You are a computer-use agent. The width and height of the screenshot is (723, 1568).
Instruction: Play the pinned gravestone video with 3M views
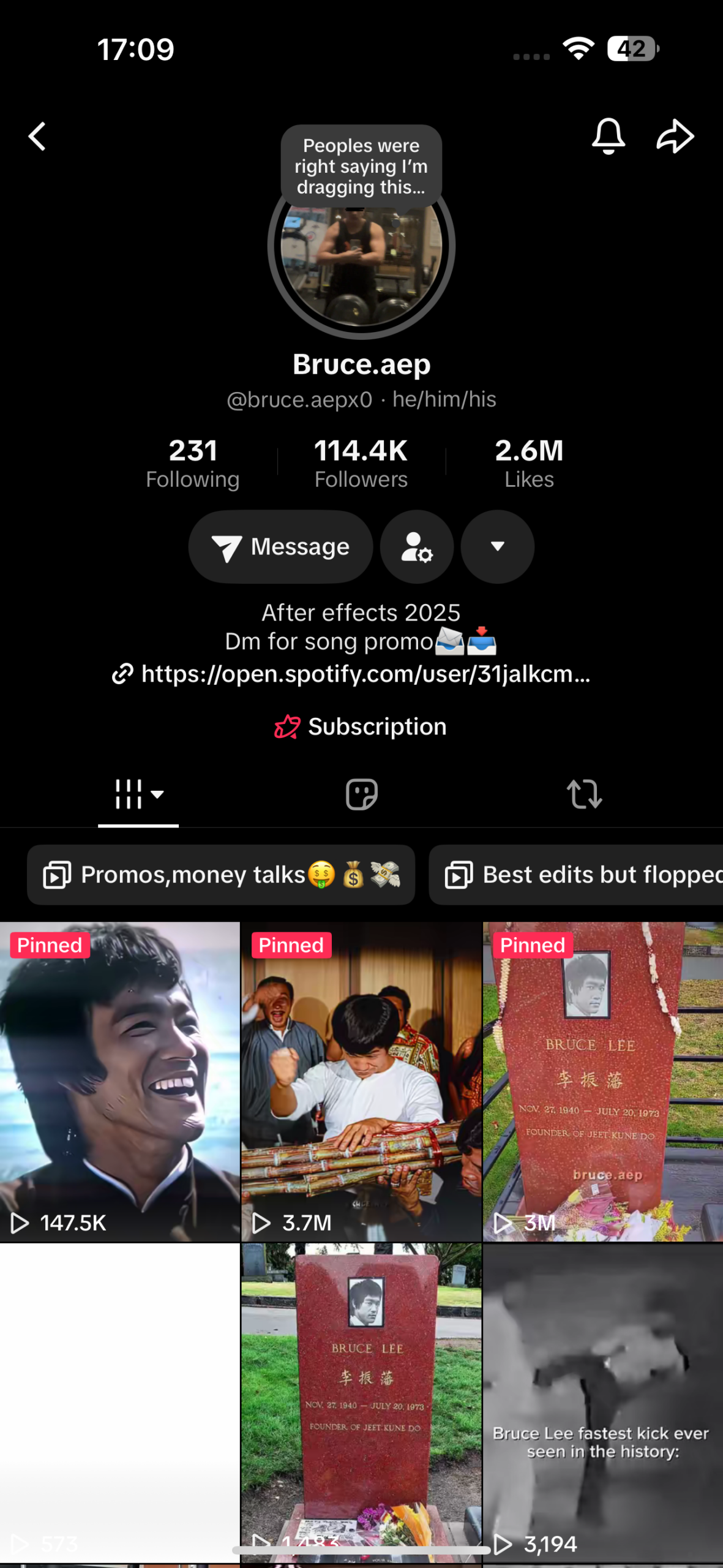click(602, 1081)
